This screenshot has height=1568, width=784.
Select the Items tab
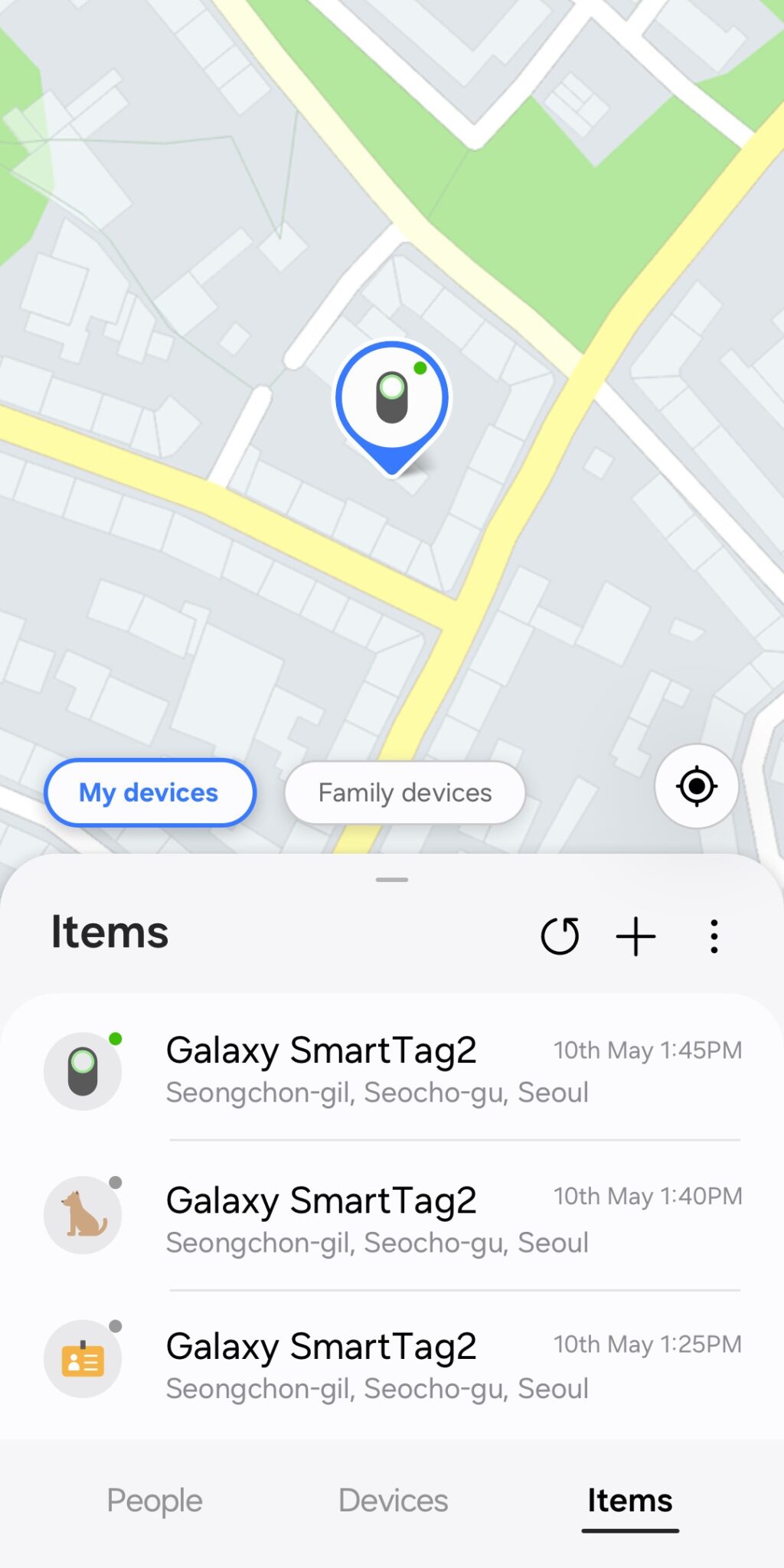(x=629, y=1501)
